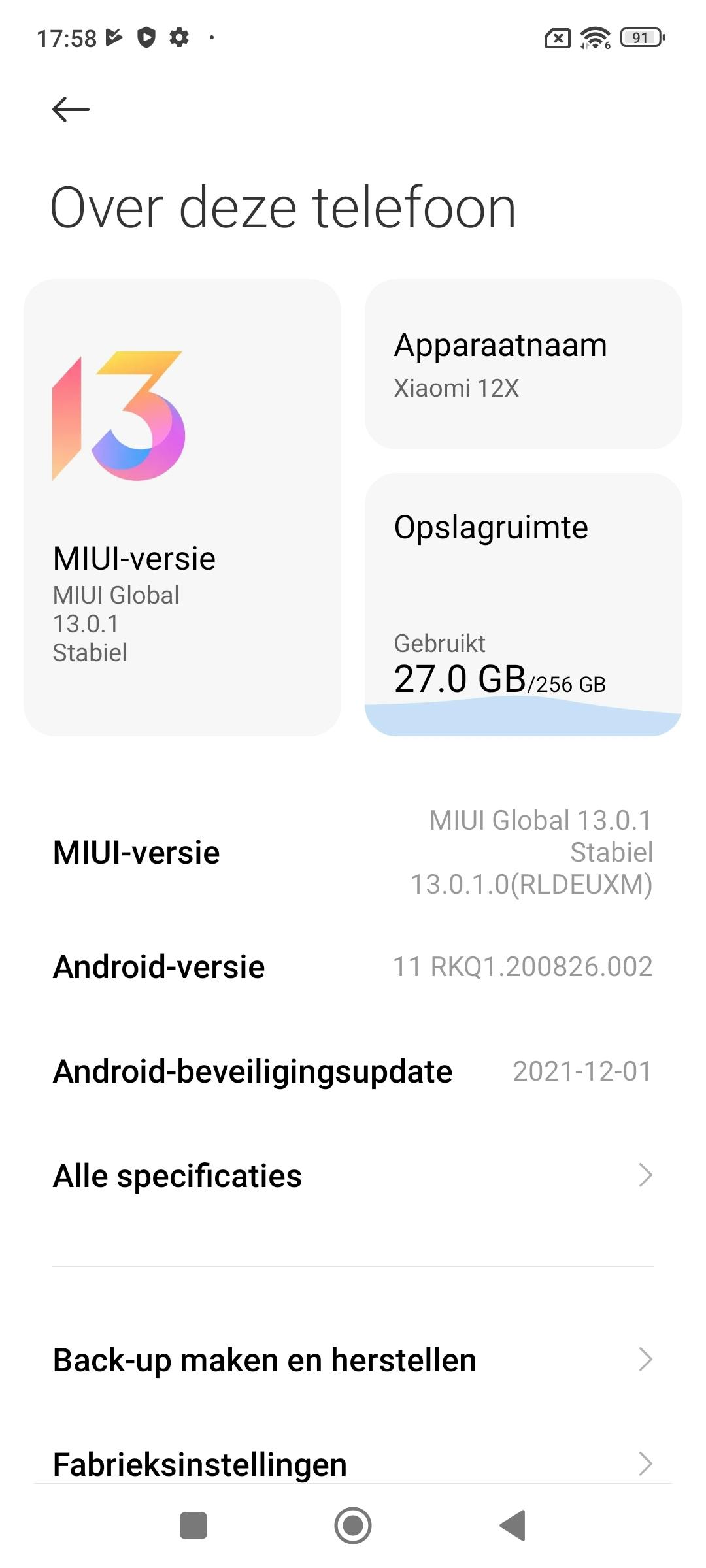Tap the Android-versie row
706x1568 pixels.
(x=353, y=967)
